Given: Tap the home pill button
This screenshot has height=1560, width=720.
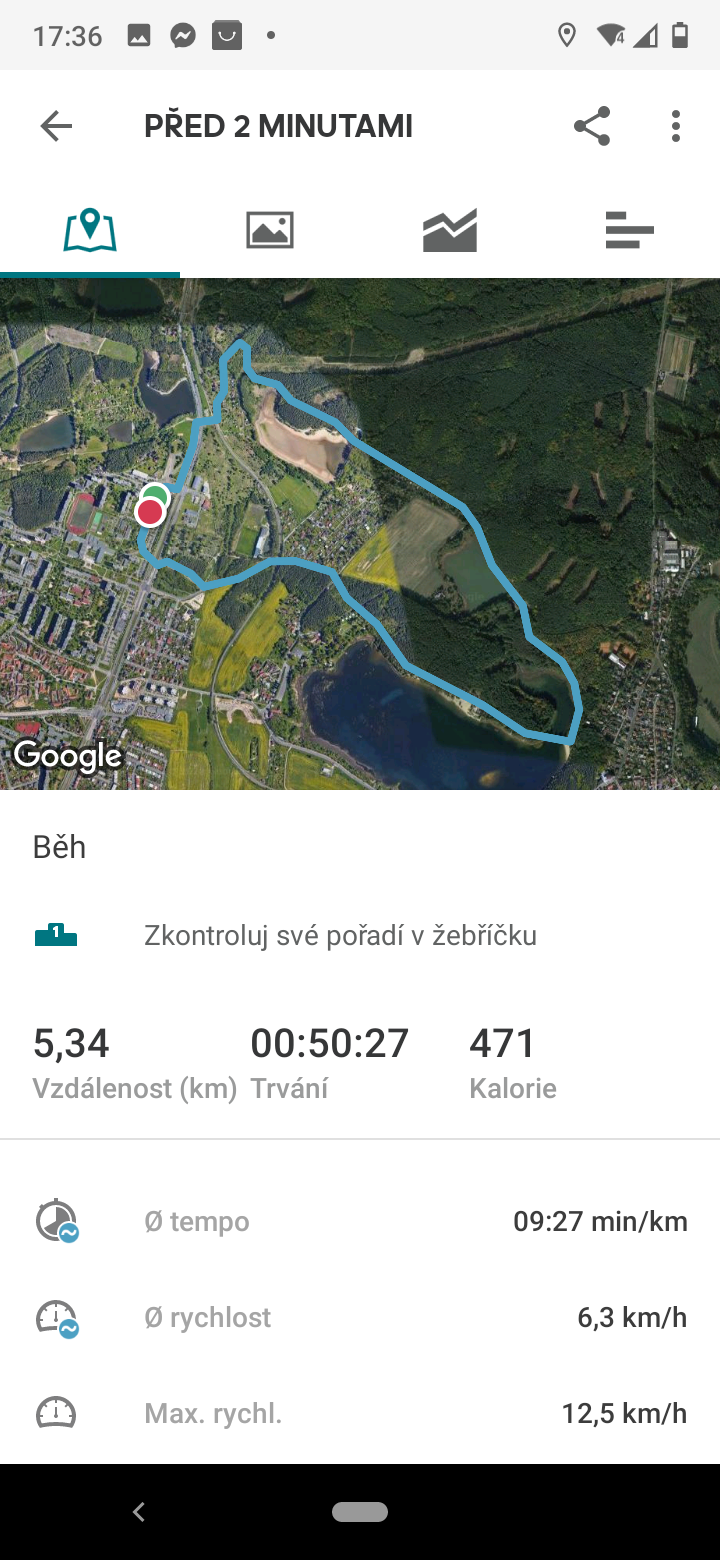Looking at the screenshot, I should 360,1512.
